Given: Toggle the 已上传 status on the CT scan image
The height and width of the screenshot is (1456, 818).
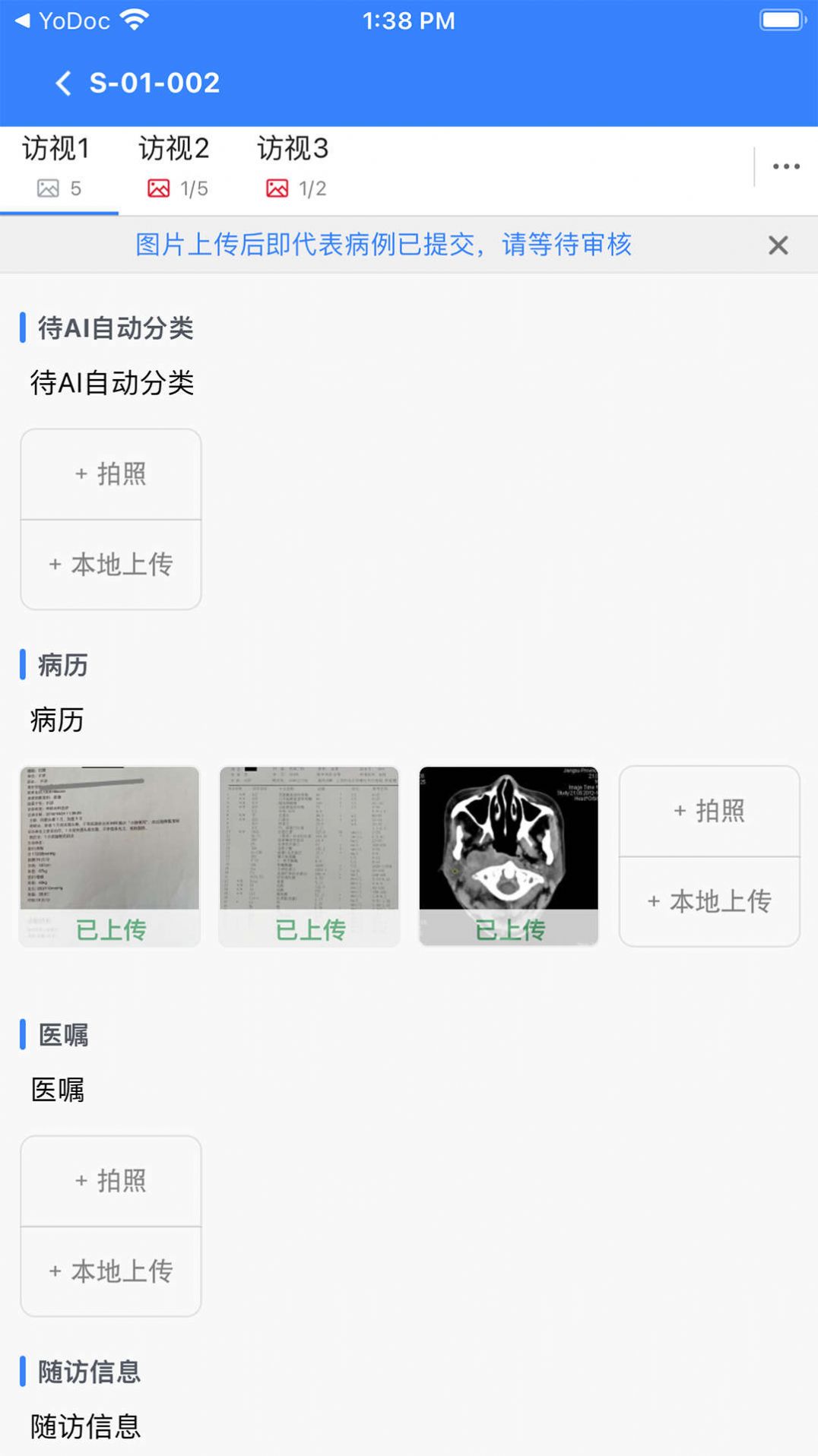Looking at the screenshot, I should (x=508, y=929).
